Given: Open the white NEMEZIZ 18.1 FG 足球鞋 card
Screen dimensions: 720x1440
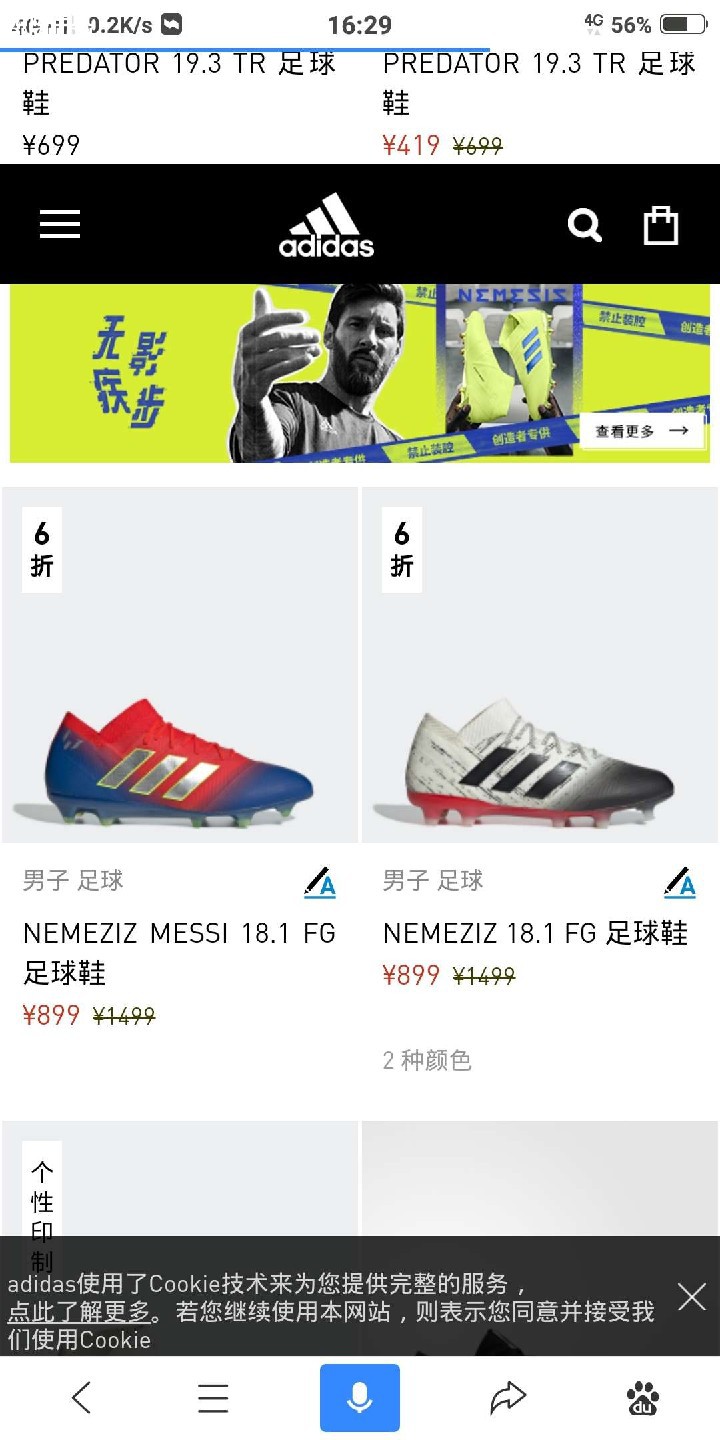Looking at the screenshot, I should [x=540, y=700].
